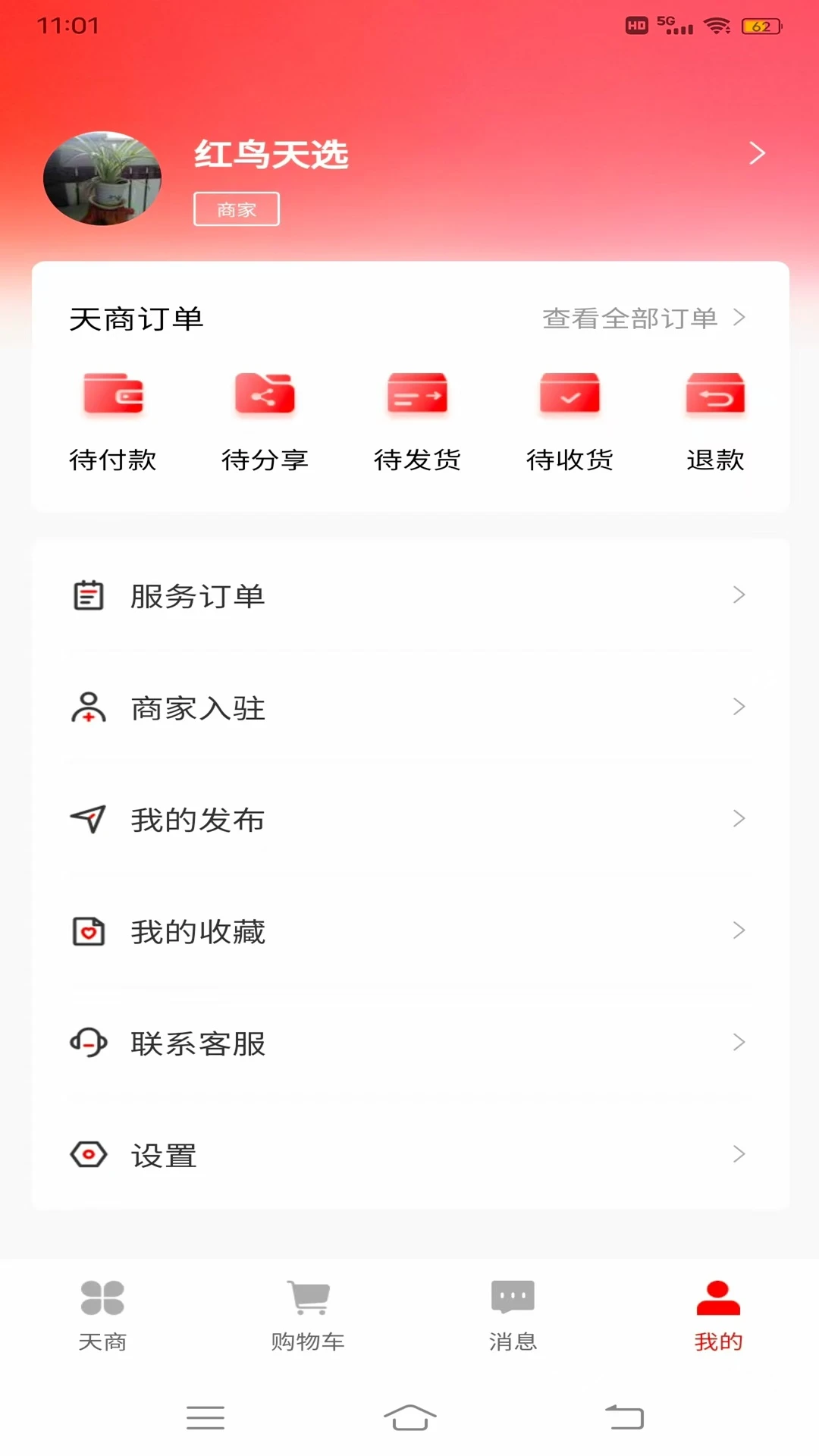Click the 商家入驻 merchant registration icon
This screenshot has width=819, height=1456.
[88, 708]
